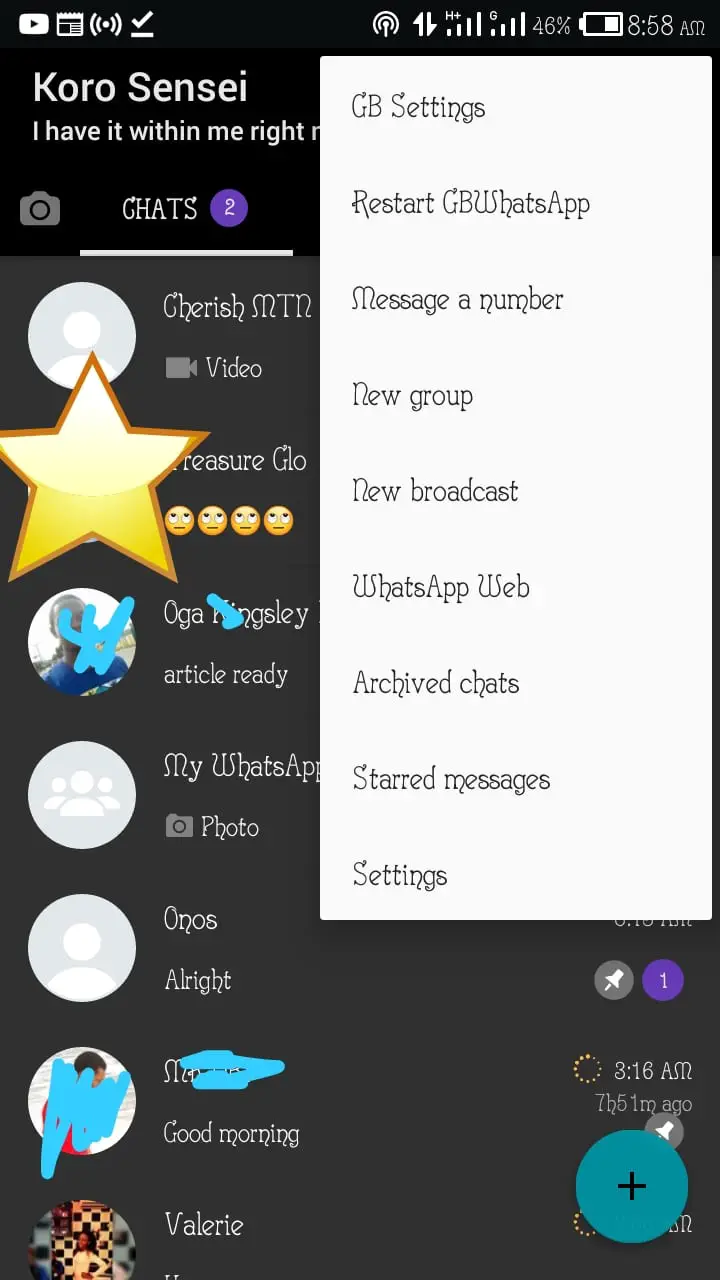Open WhatsApp Web option
The width and height of the screenshot is (720, 1280).
pyautogui.click(x=440, y=587)
